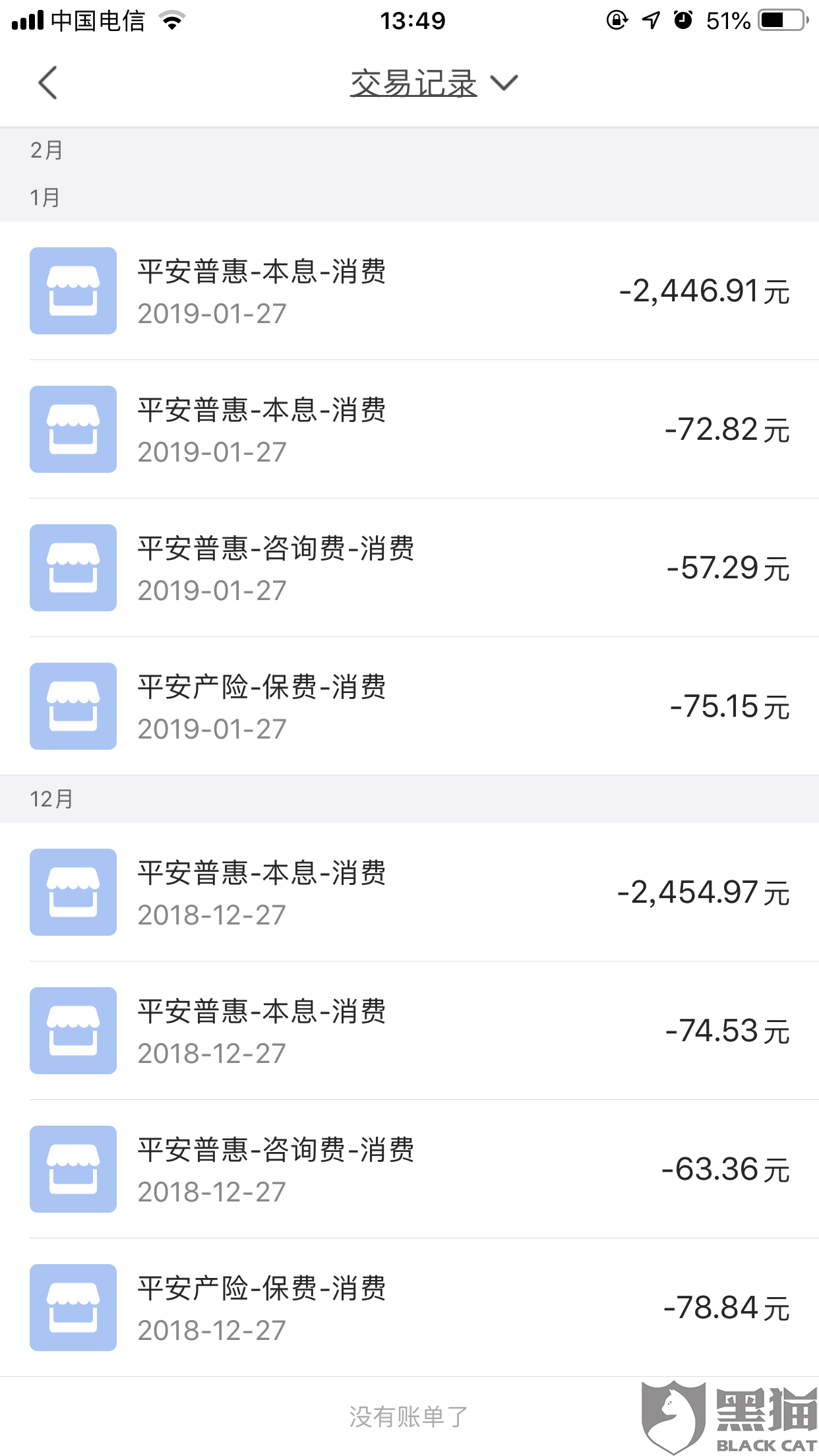Open the -2,446.91元 transaction from January
Screen dimensions: 819x1456
[x=409, y=291]
